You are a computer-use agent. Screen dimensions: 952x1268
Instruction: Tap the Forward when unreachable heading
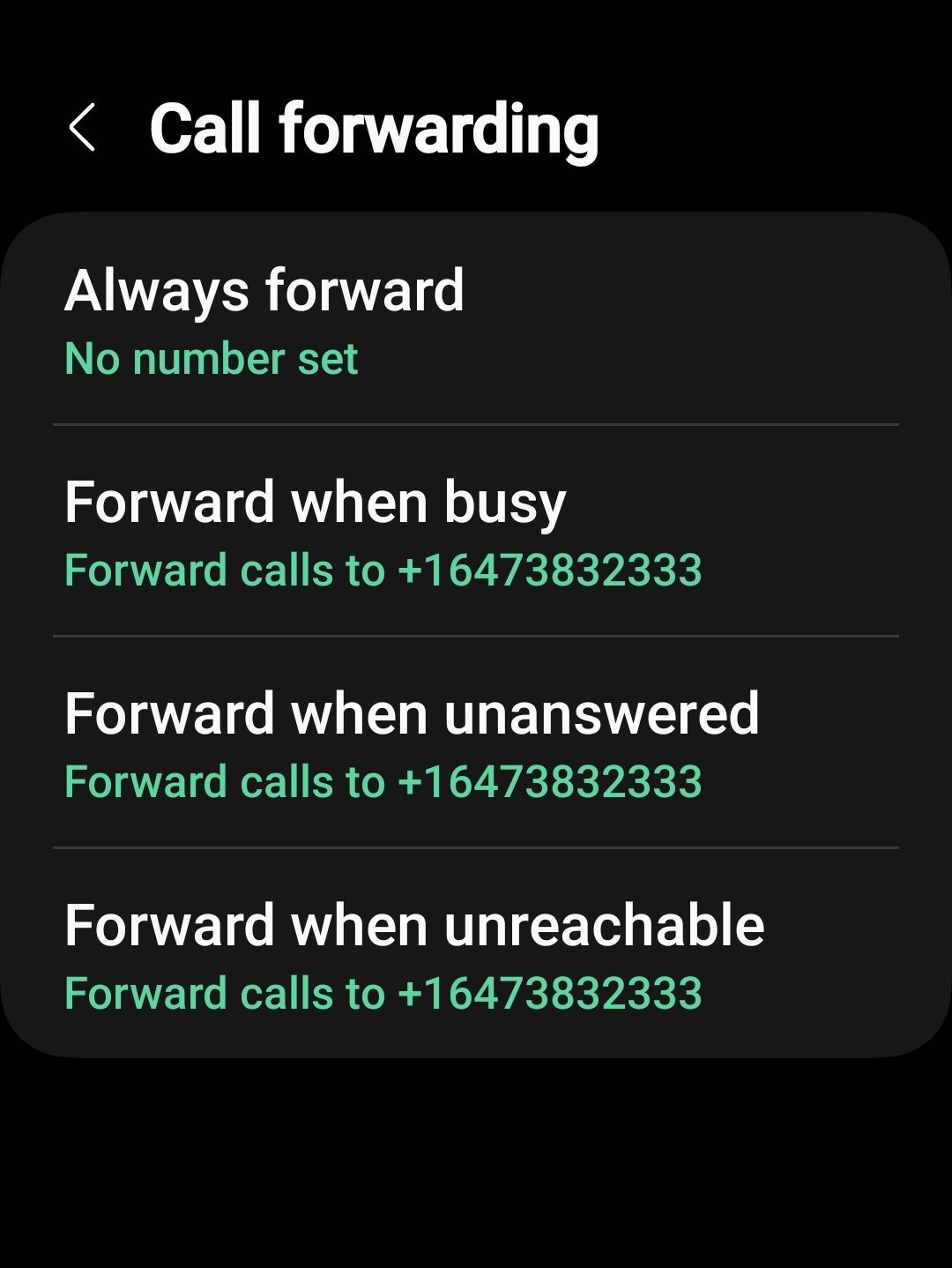click(x=416, y=924)
